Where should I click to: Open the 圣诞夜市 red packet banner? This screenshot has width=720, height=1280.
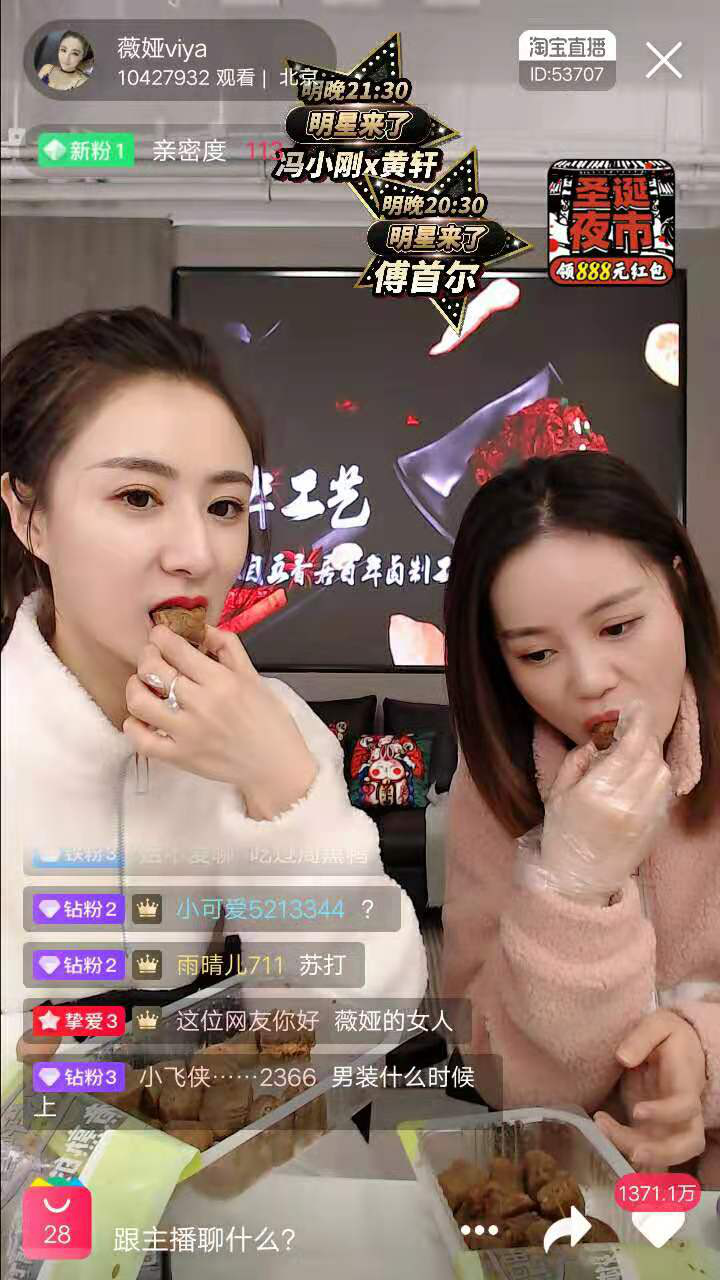[610, 223]
